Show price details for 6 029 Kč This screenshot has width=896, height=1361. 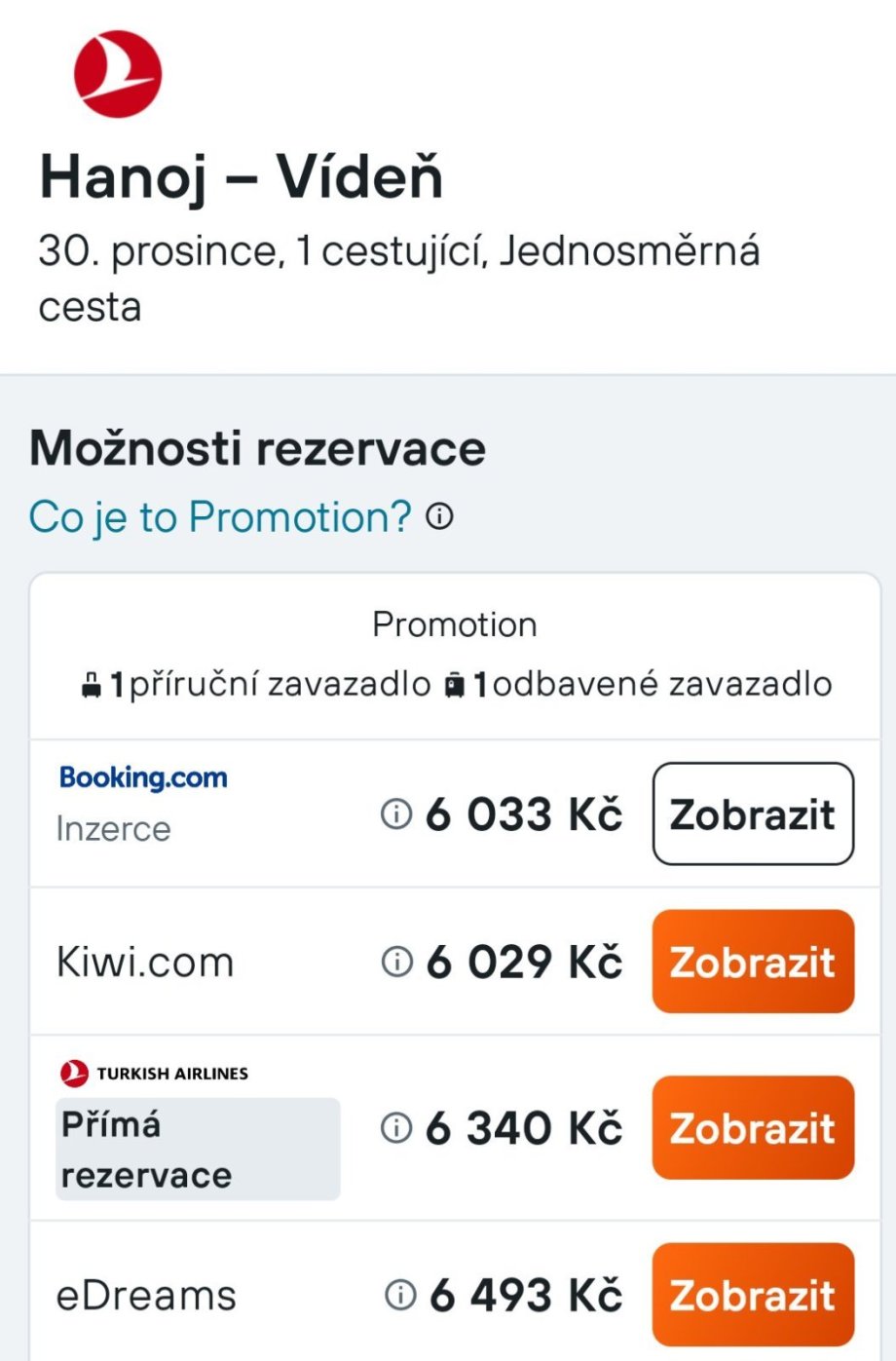pos(395,962)
